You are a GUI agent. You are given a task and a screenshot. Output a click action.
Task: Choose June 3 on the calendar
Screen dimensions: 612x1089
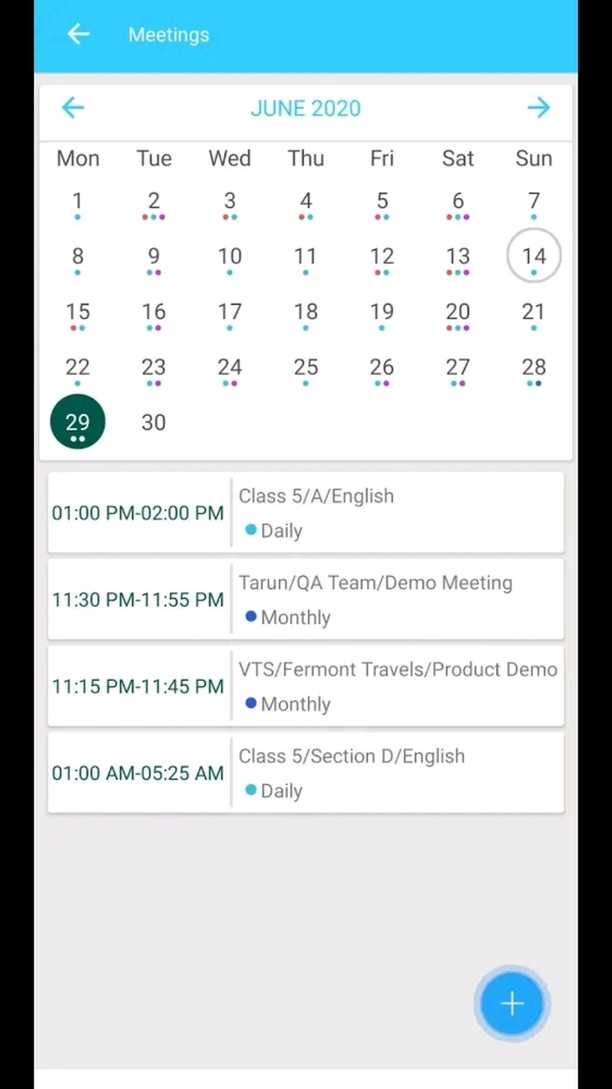click(230, 201)
